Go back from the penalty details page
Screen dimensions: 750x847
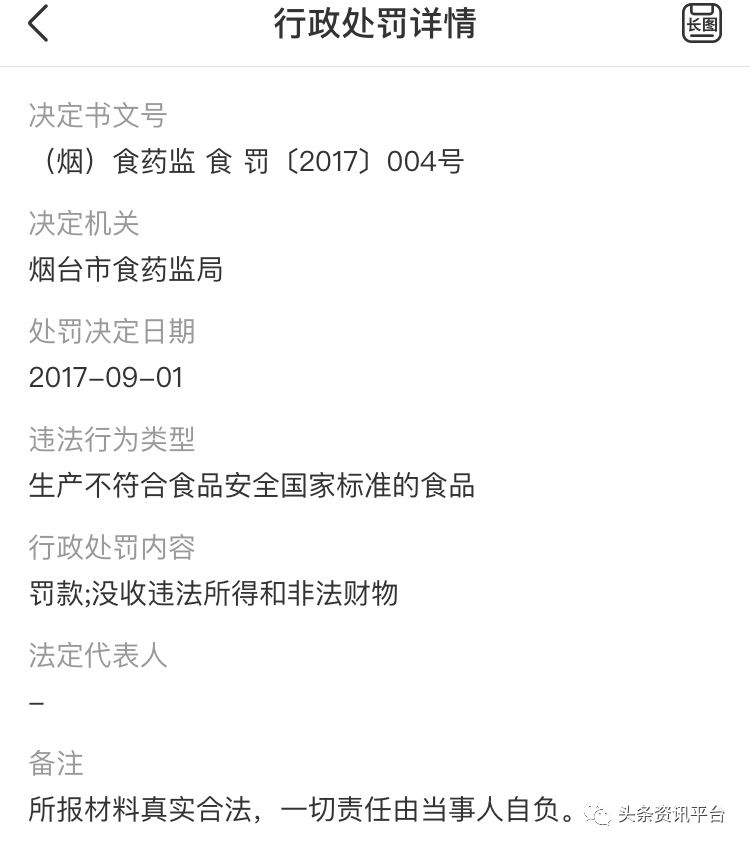pos(38,23)
